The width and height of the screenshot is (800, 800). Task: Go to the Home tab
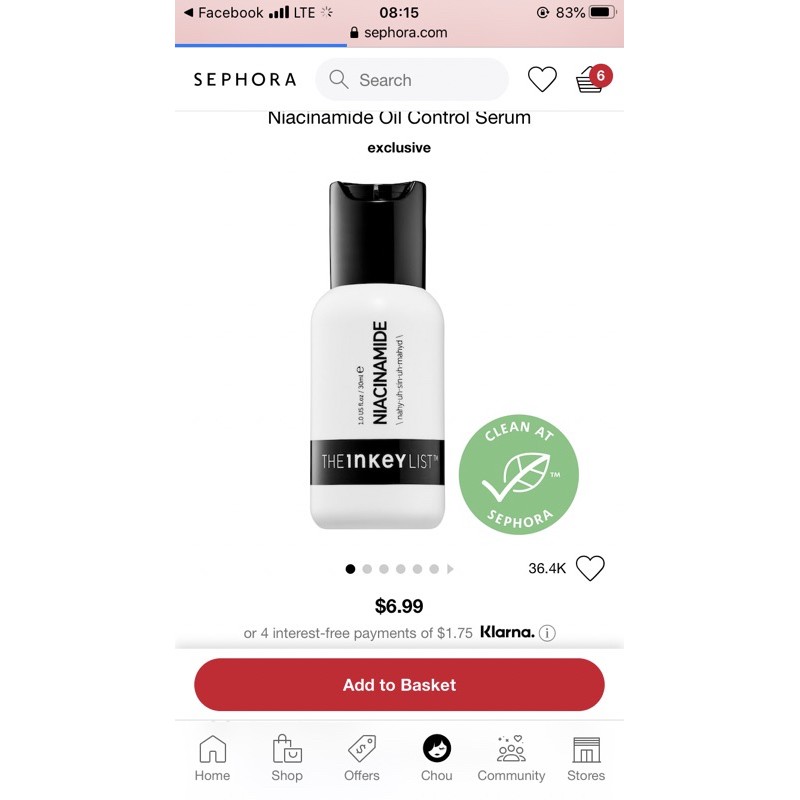click(x=212, y=758)
